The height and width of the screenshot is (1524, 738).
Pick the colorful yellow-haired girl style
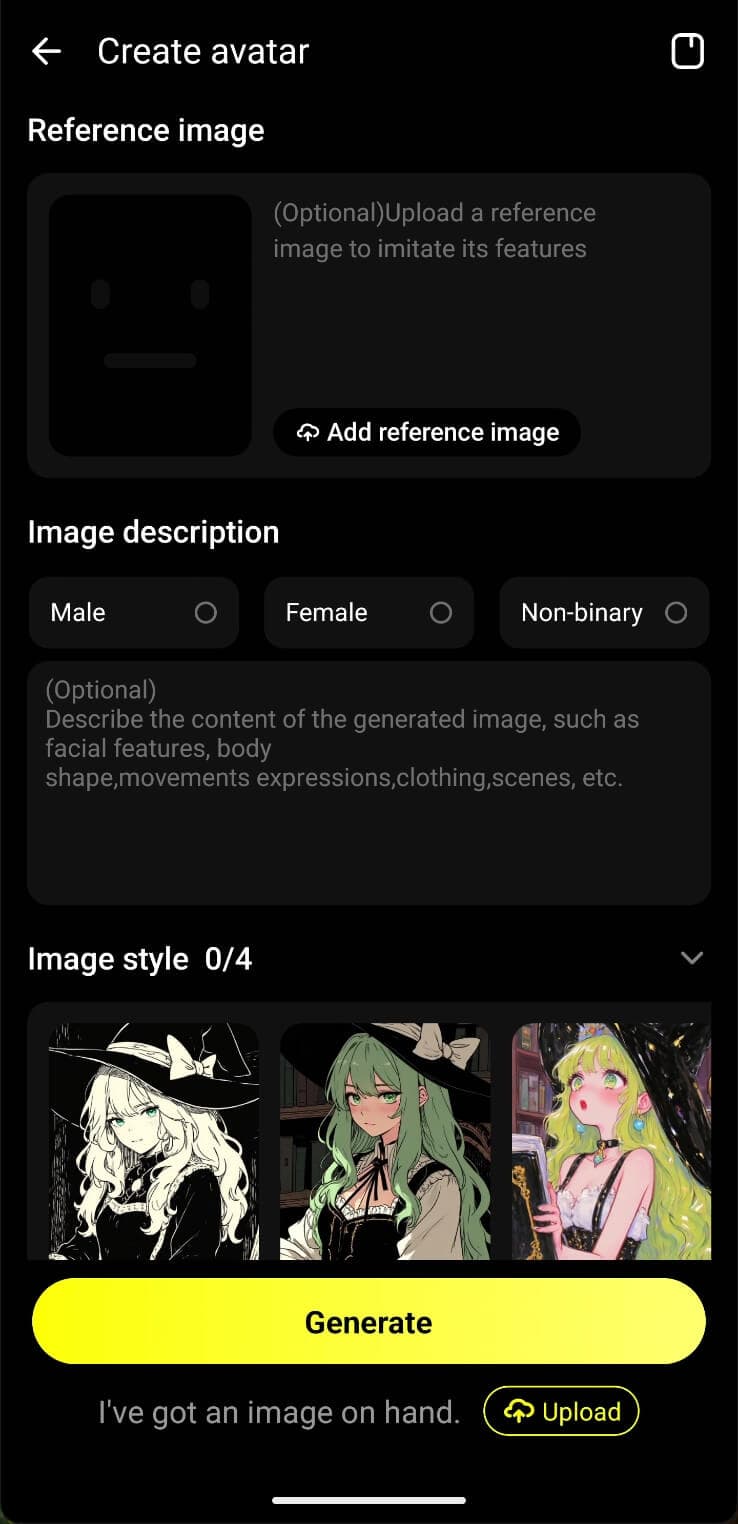pyautogui.click(x=611, y=1140)
